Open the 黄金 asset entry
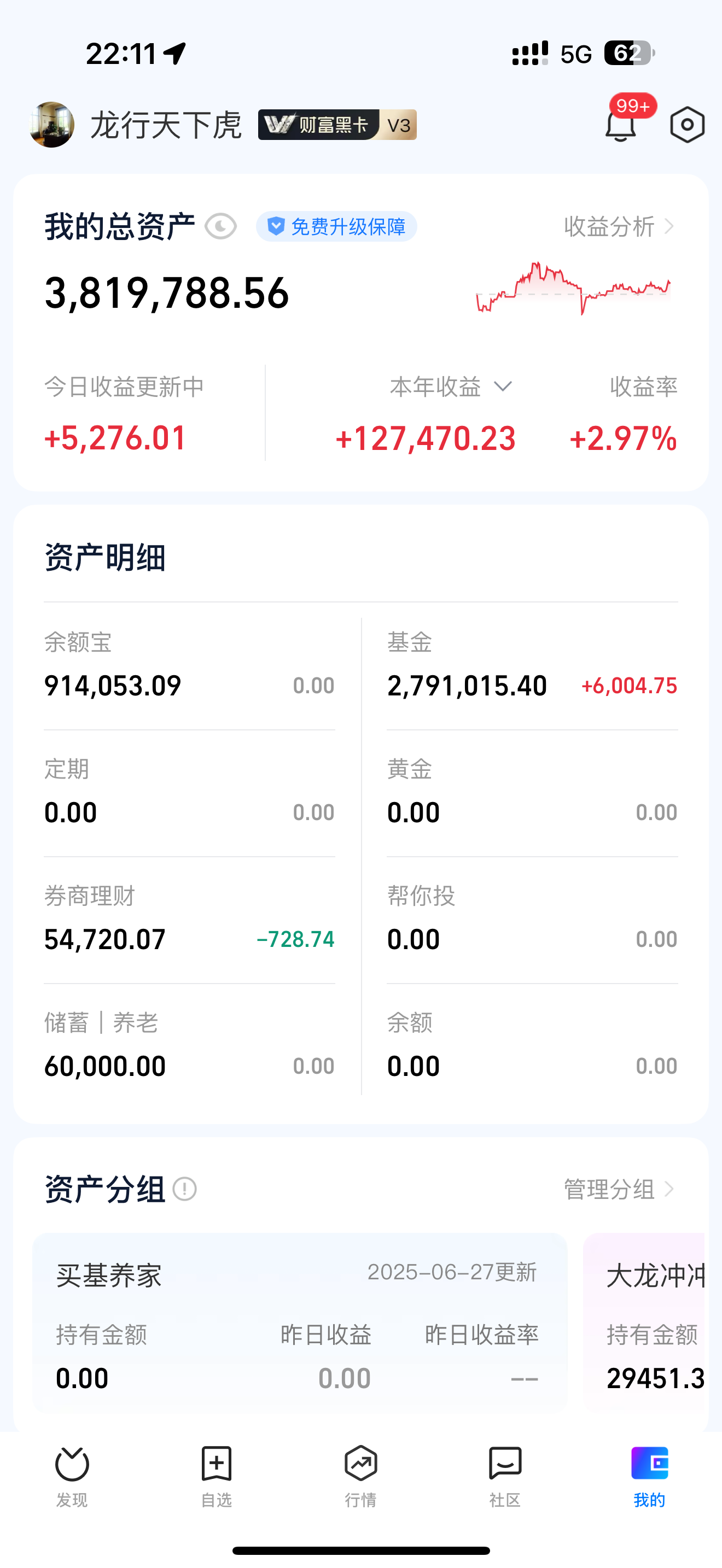 pyautogui.click(x=532, y=794)
